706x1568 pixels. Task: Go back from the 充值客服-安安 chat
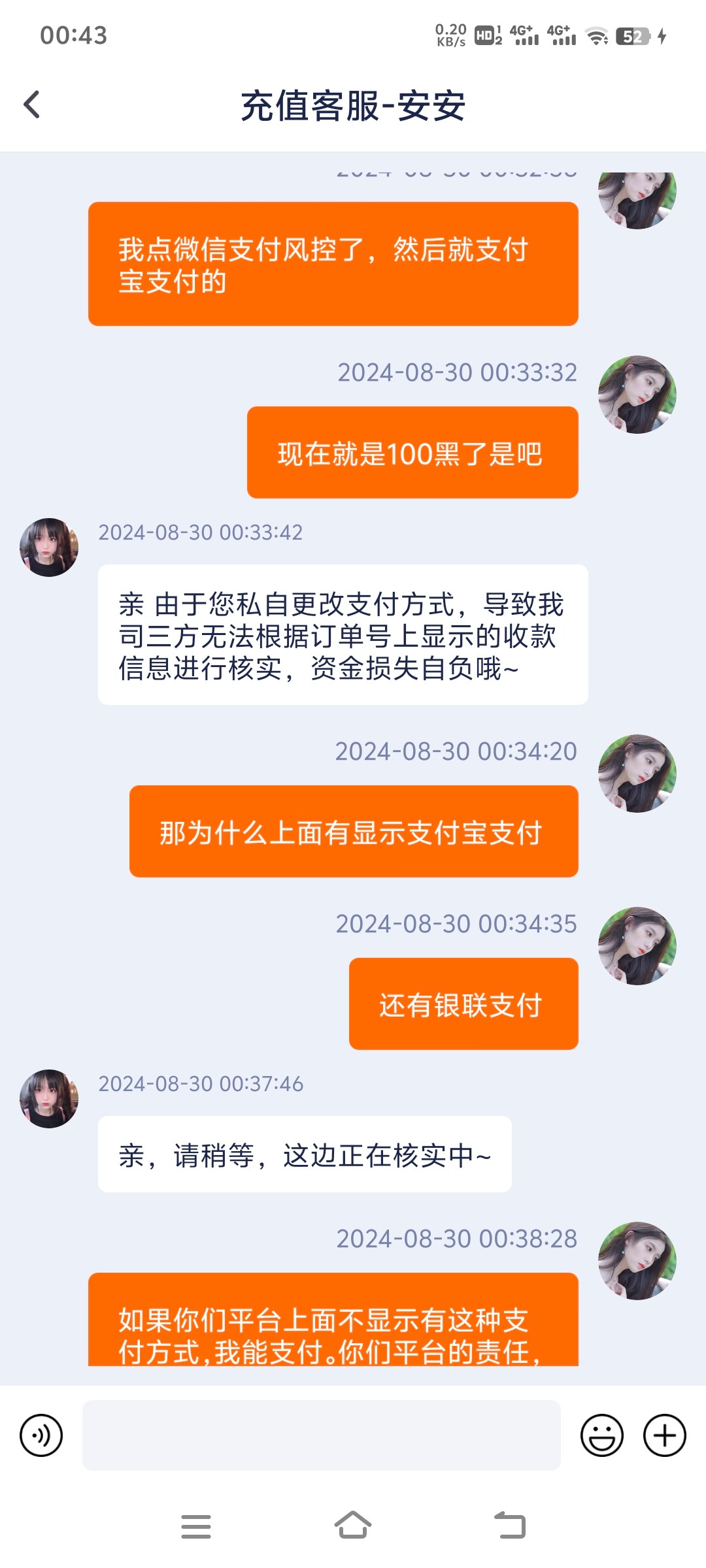click(31, 105)
